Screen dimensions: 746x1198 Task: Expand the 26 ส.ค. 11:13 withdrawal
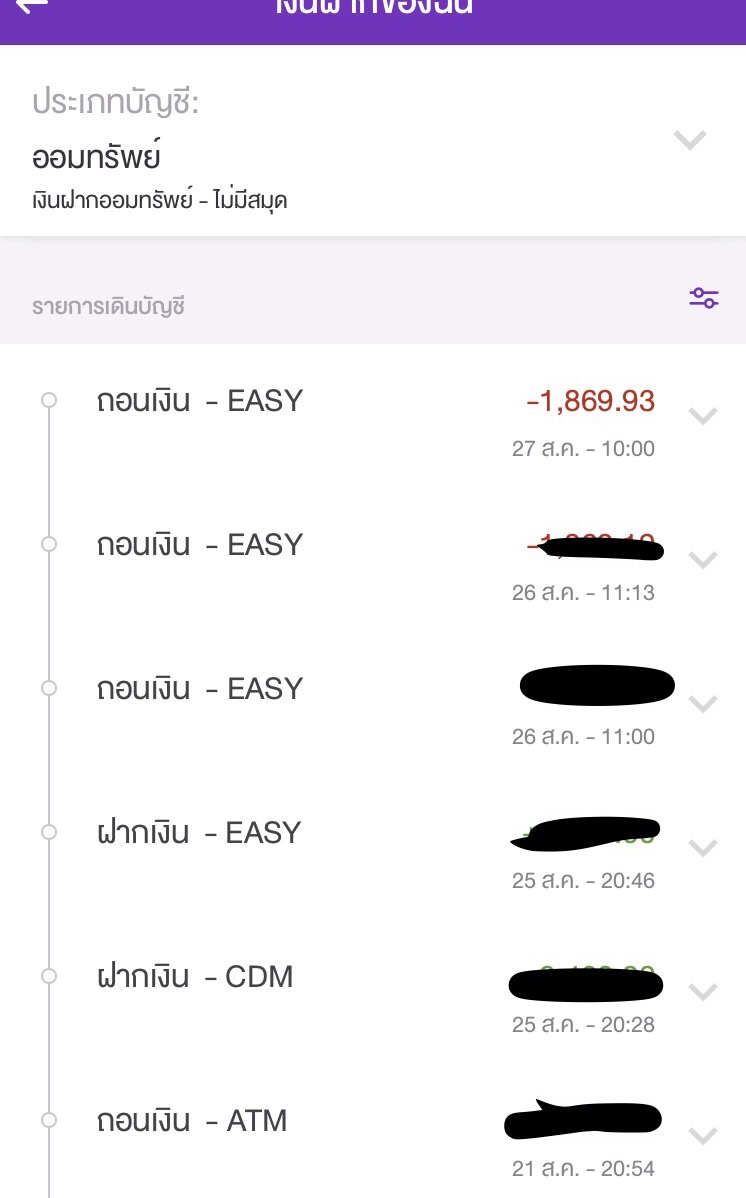[x=702, y=560]
